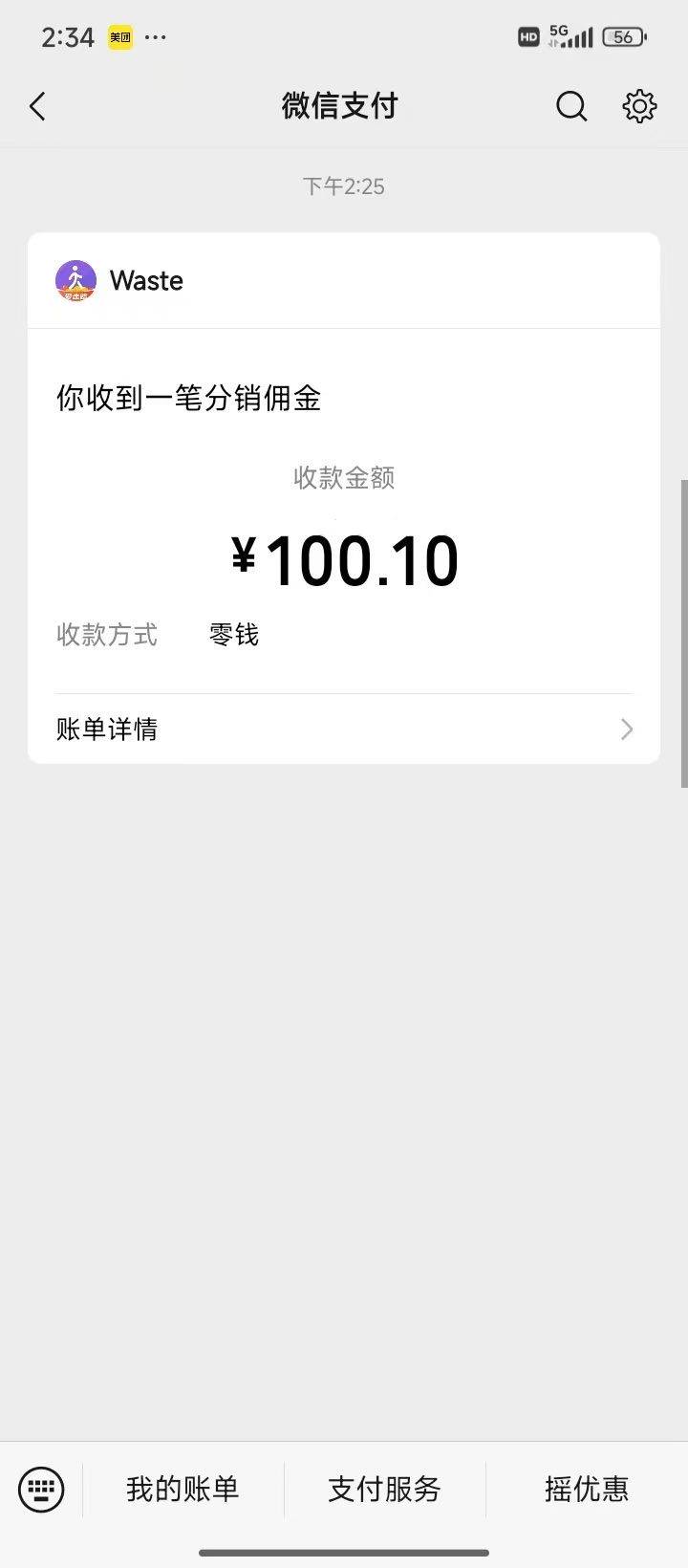The width and height of the screenshot is (688, 1568).
Task: Open the 支付服务 menu
Action: [x=384, y=1489]
